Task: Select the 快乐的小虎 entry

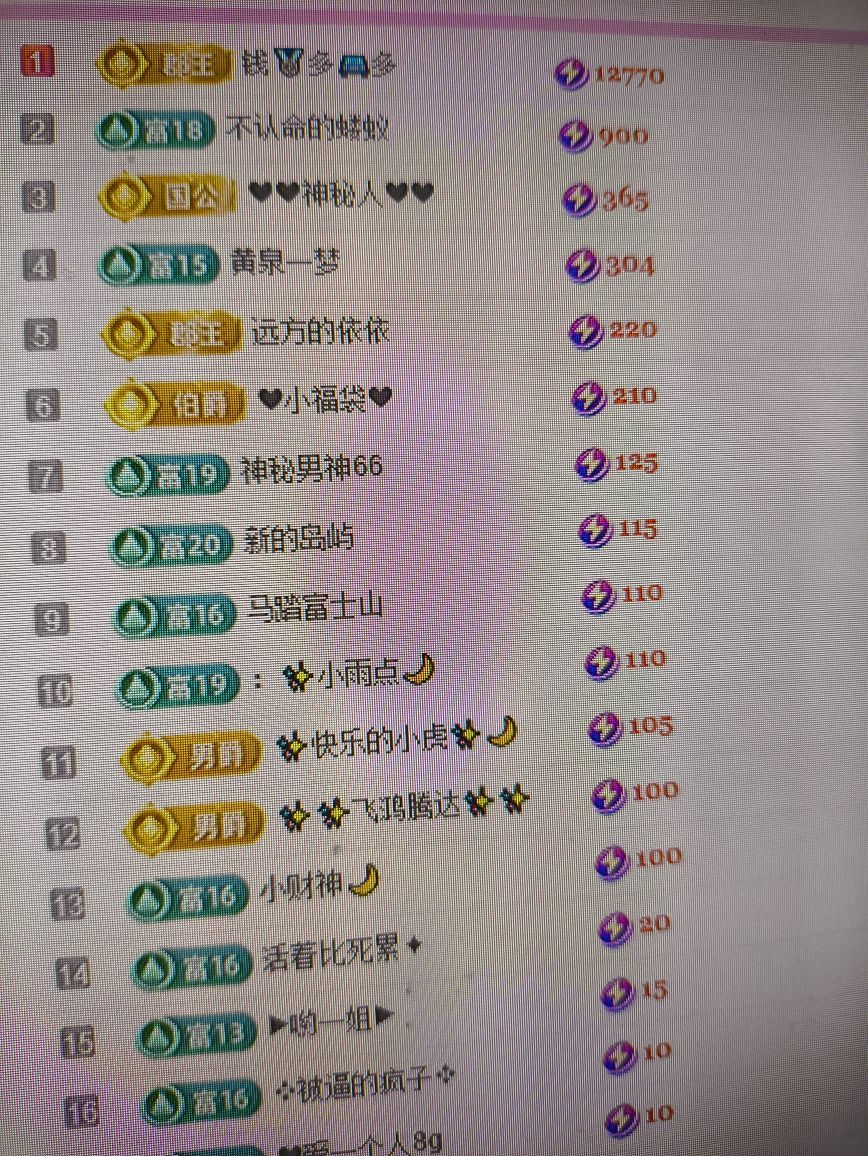Action: [396, 741]
